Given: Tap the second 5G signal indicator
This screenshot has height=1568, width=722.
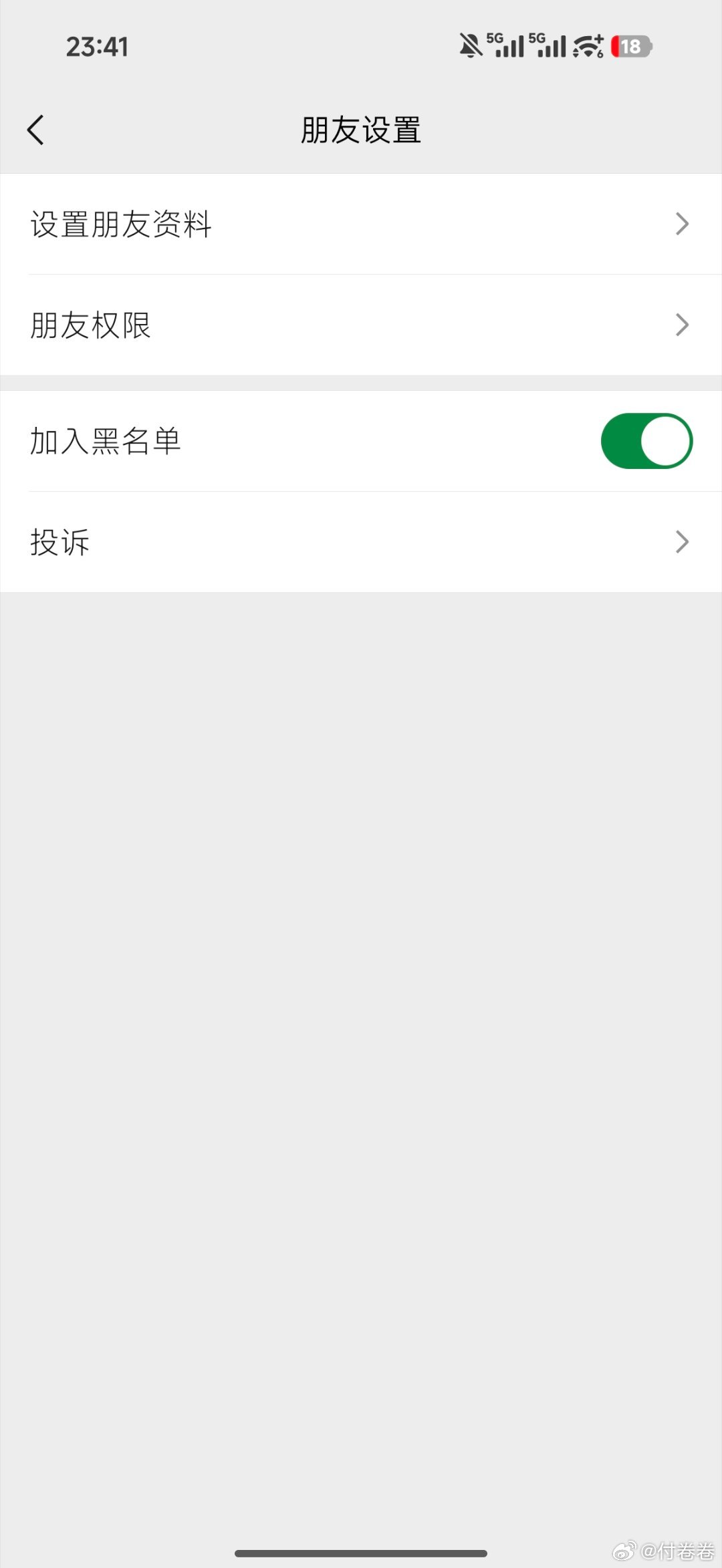Looking at the screenshot, I should click(550, 45).
